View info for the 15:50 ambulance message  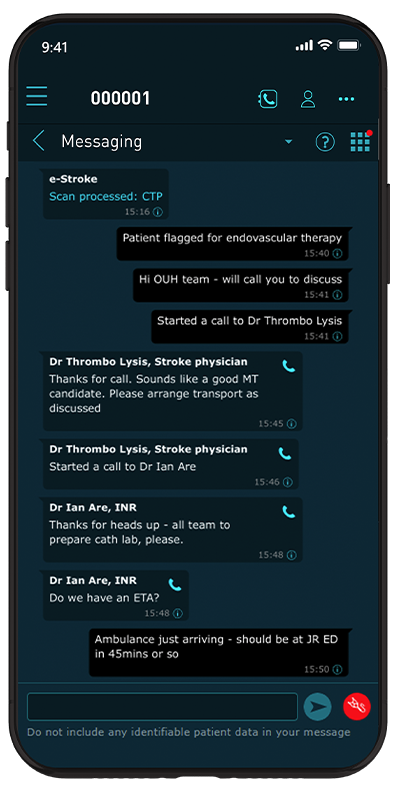click(337, 670)
